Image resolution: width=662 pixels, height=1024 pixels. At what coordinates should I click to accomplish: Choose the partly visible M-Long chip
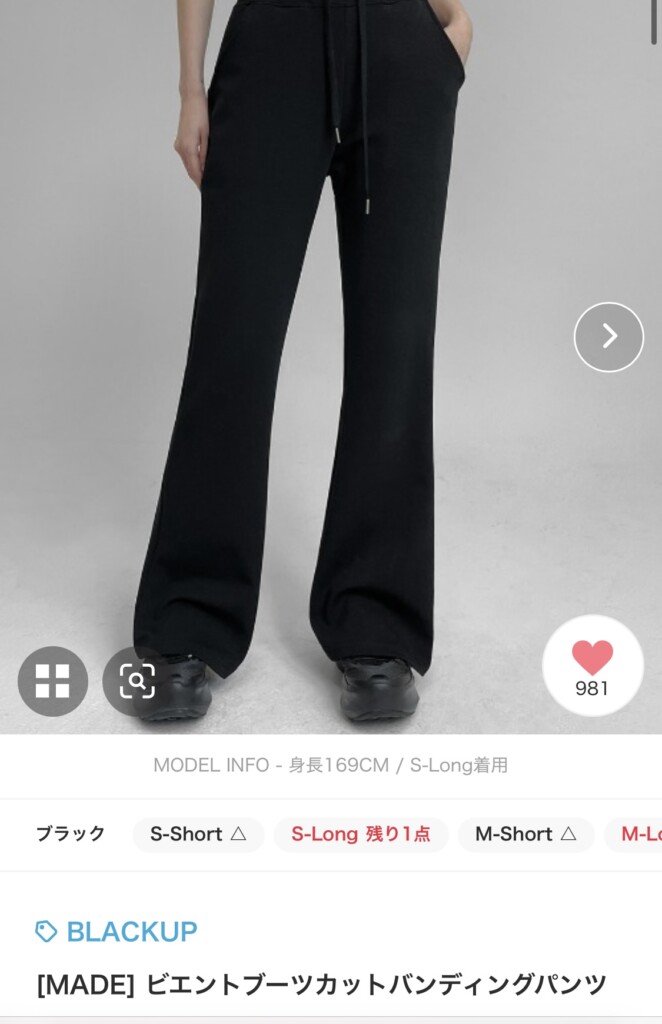click(638, 834)
